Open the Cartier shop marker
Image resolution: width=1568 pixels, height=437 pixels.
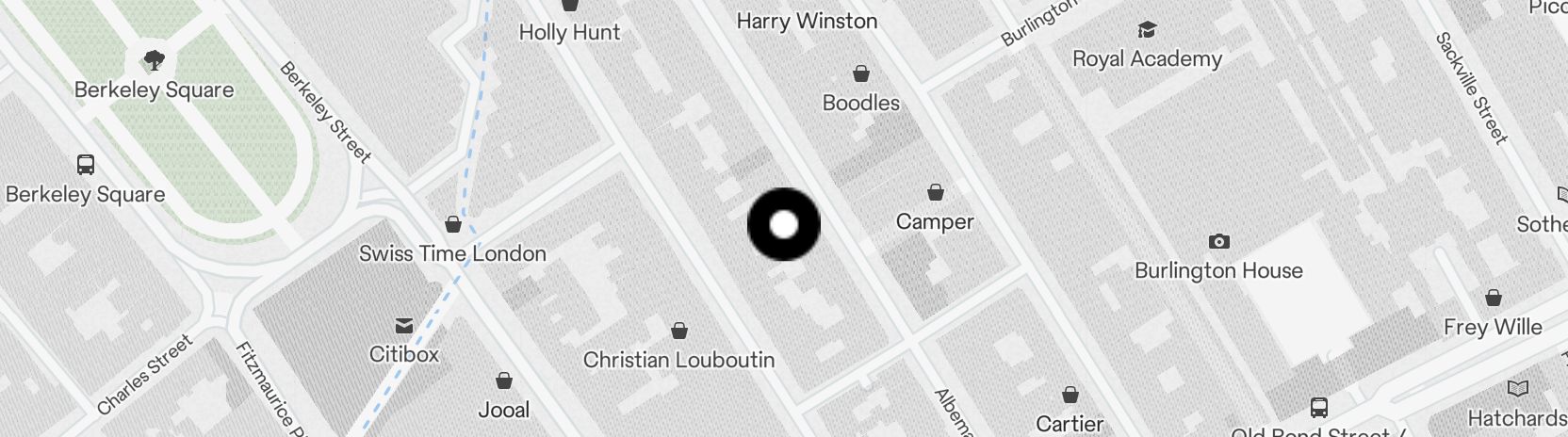pos(1070,395)
